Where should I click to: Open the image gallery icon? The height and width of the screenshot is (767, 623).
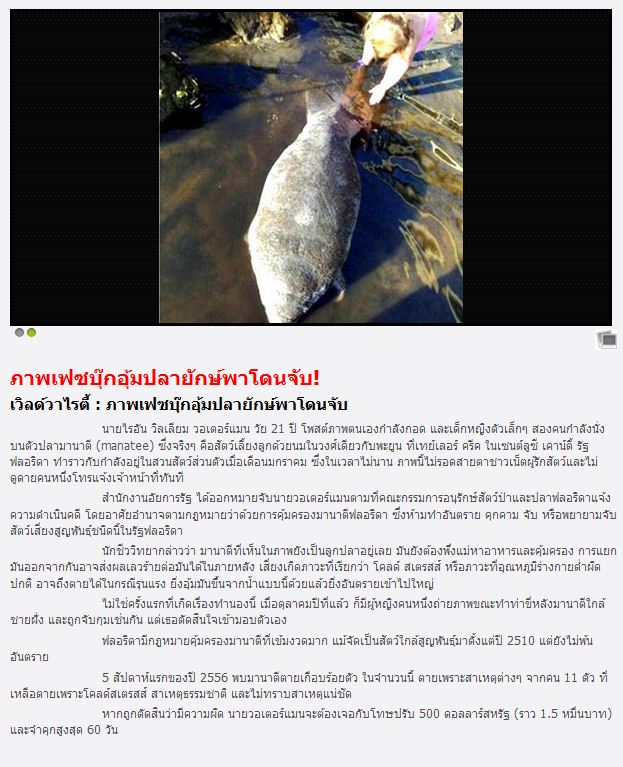click(x=606, y=340)
